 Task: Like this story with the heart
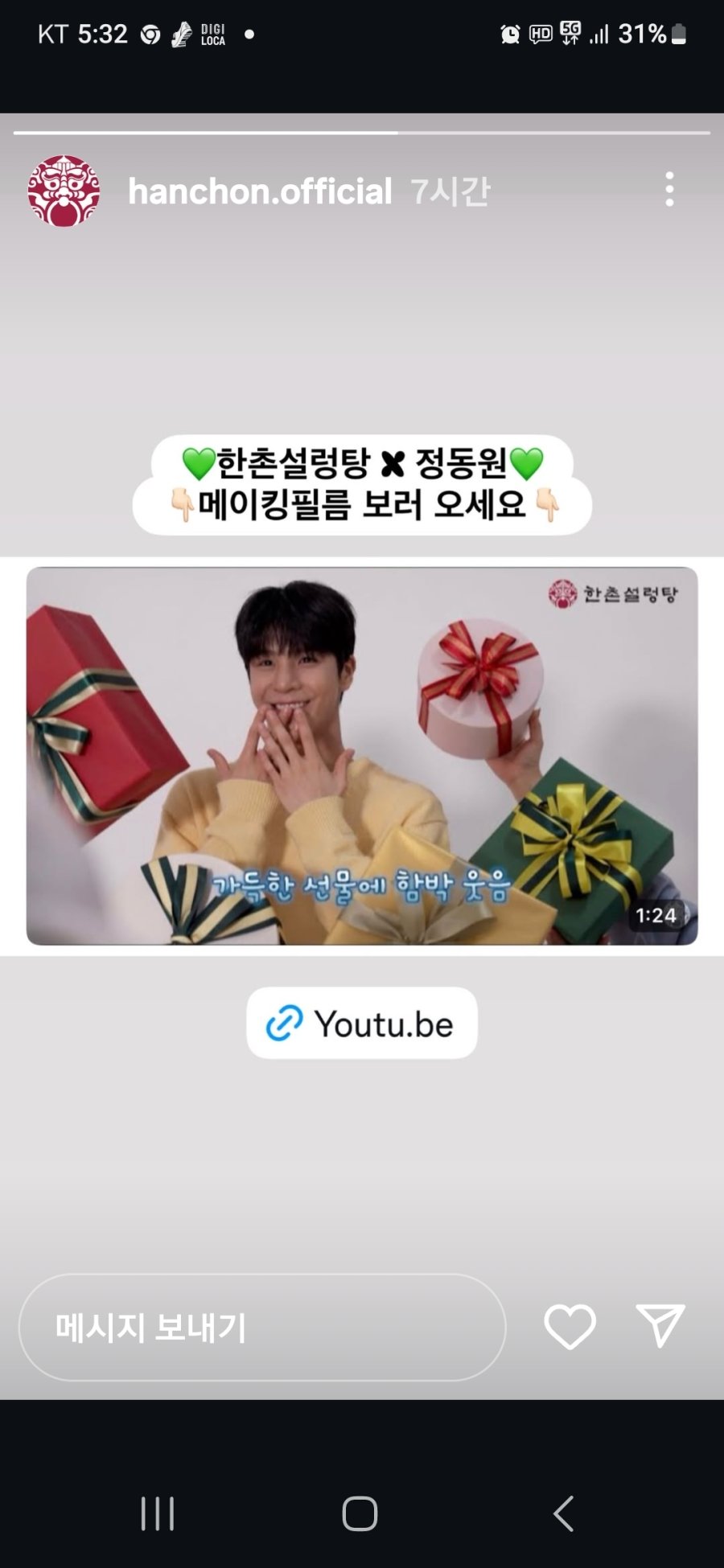click(x=570, y=1326)
